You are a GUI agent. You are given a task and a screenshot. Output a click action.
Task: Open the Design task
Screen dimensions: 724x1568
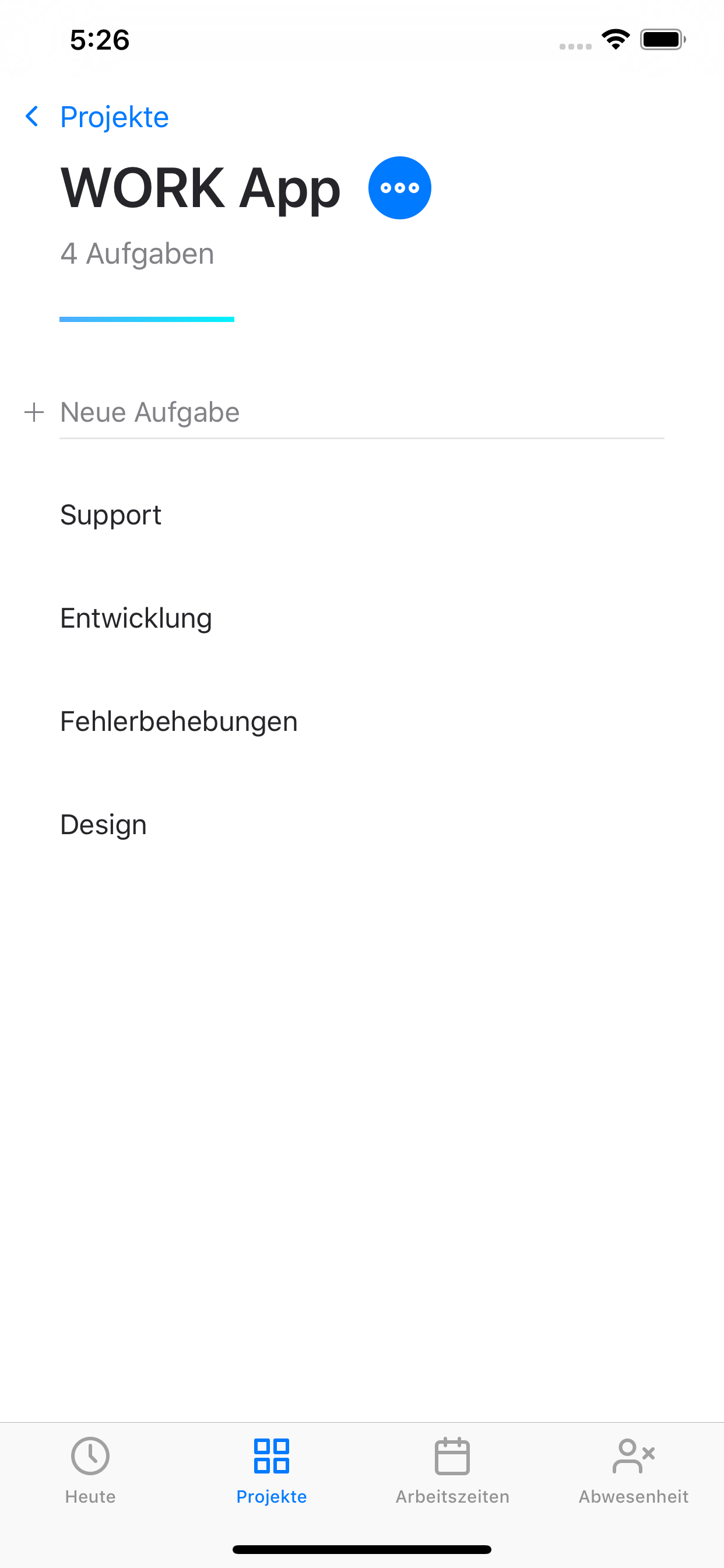103,824
